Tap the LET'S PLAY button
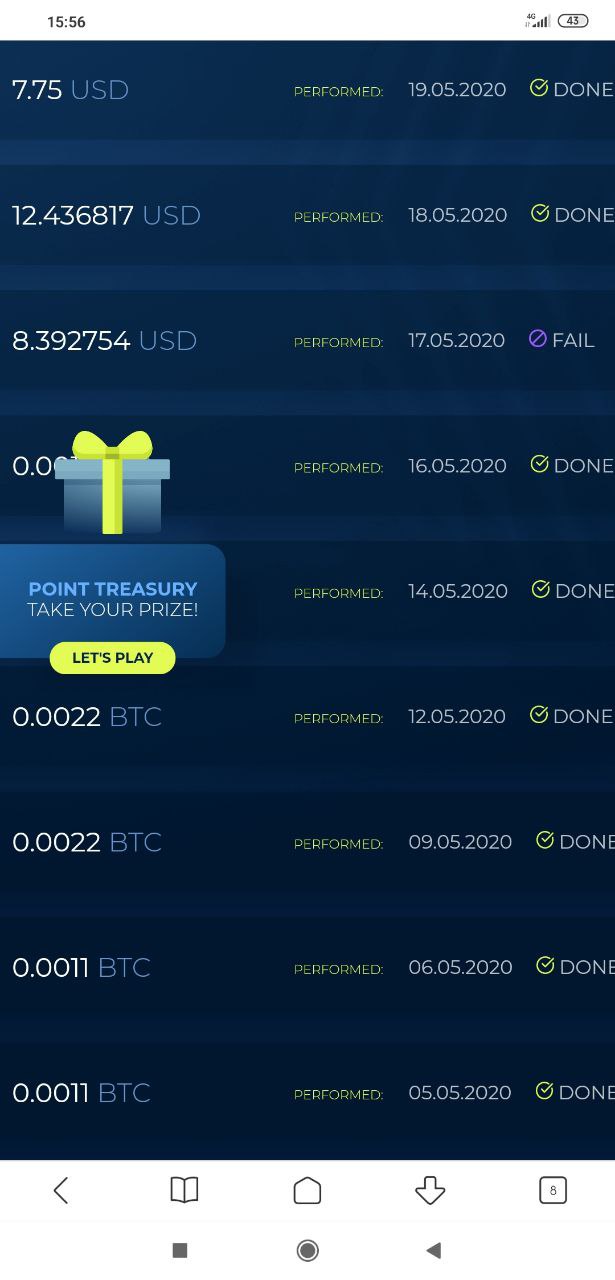Viewport: 615px width, 1280px height. [x=112, y=658]
